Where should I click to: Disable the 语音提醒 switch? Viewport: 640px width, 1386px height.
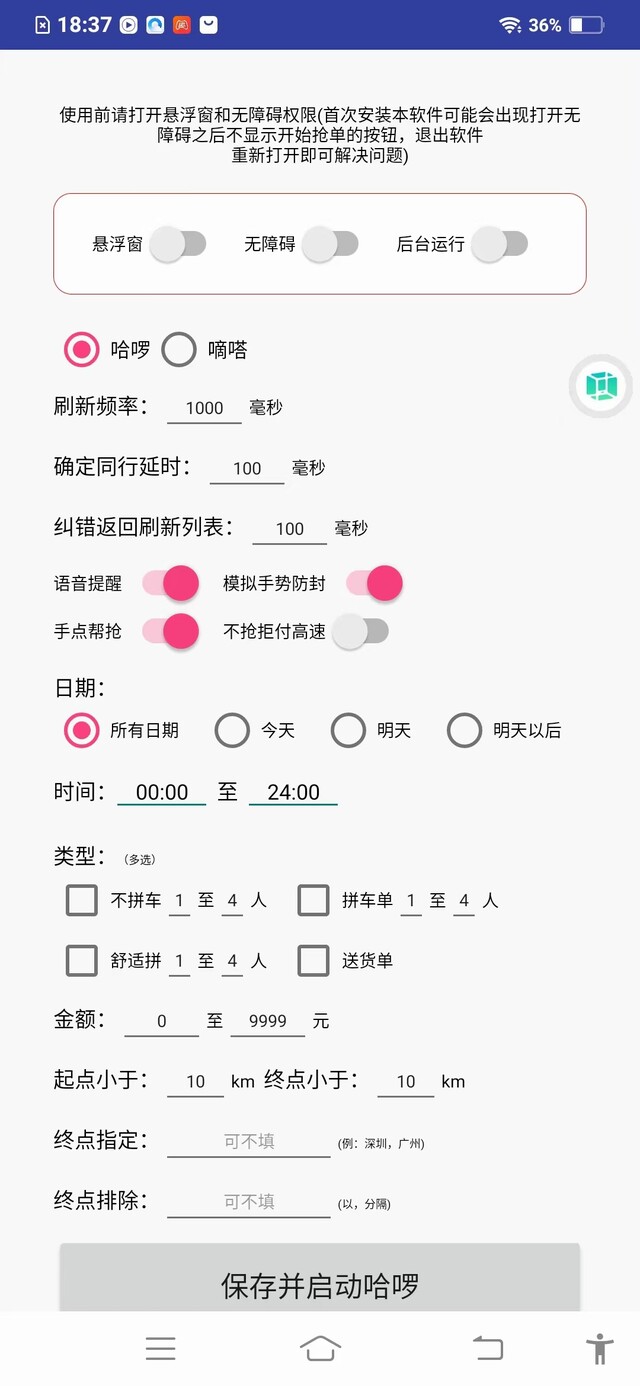click(x=170, y=583)
